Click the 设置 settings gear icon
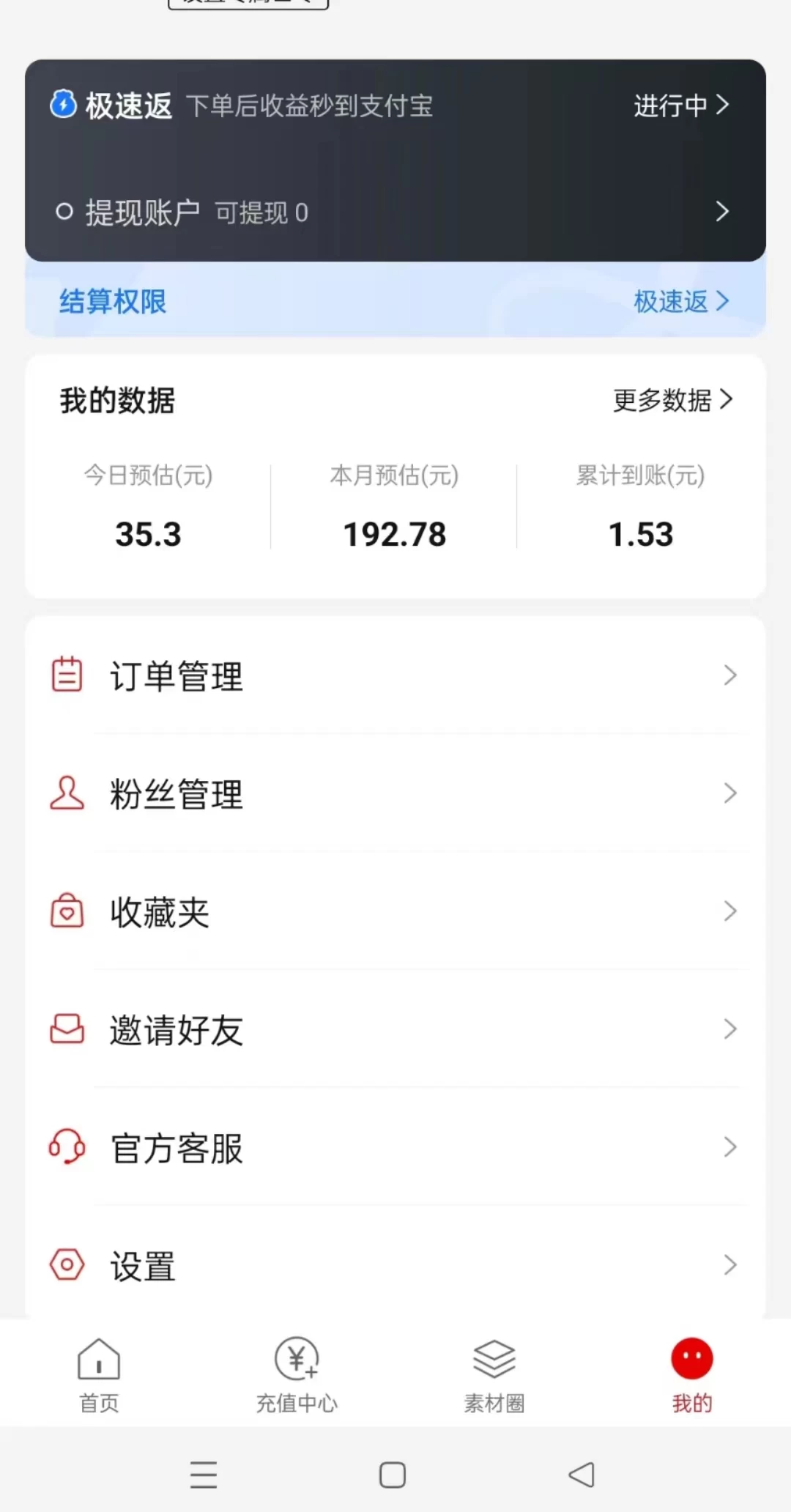Image resolution: width=791 pixels, height=1512 pixels. click(67, 1264)
